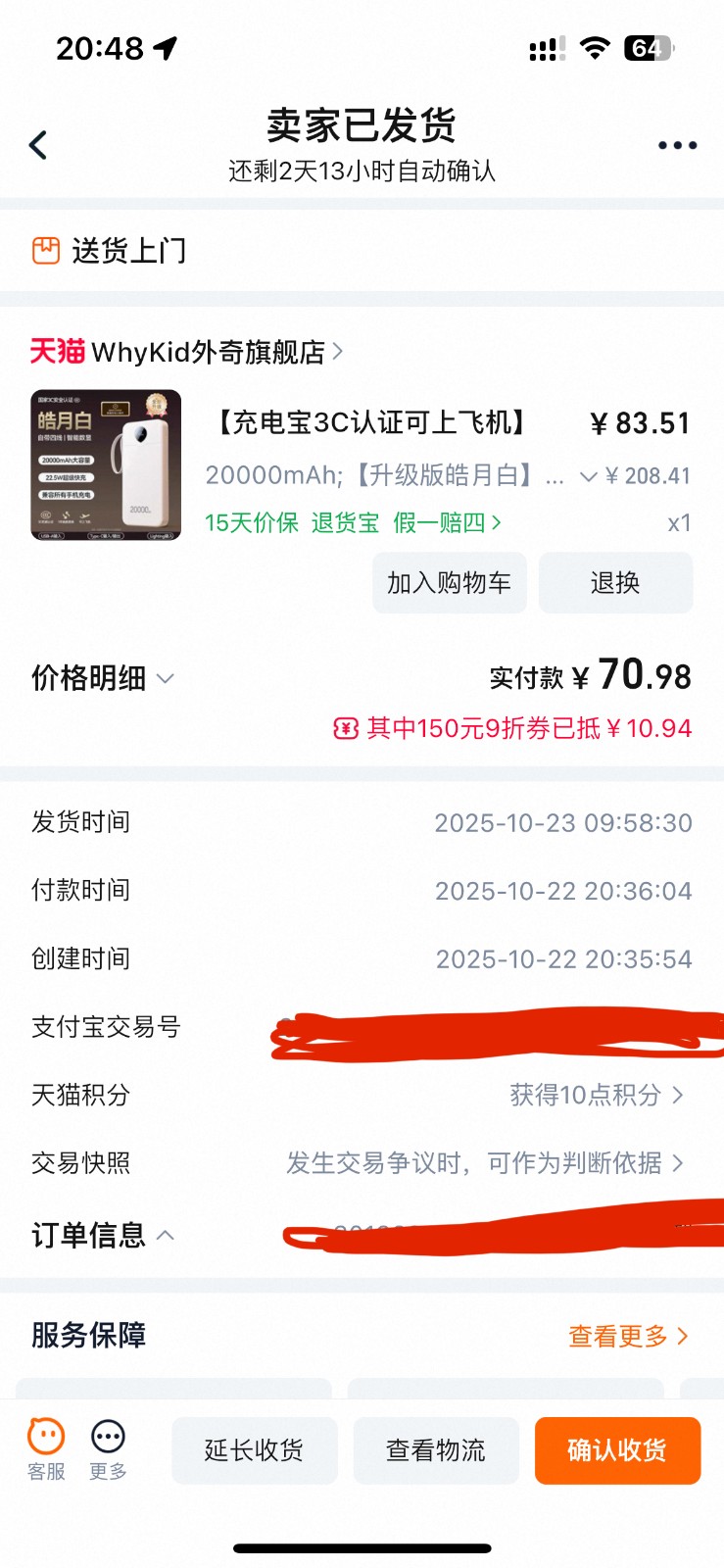
Task: View 15天价保 退货宝 guarantee details
Action: click(x=353, y=522)
